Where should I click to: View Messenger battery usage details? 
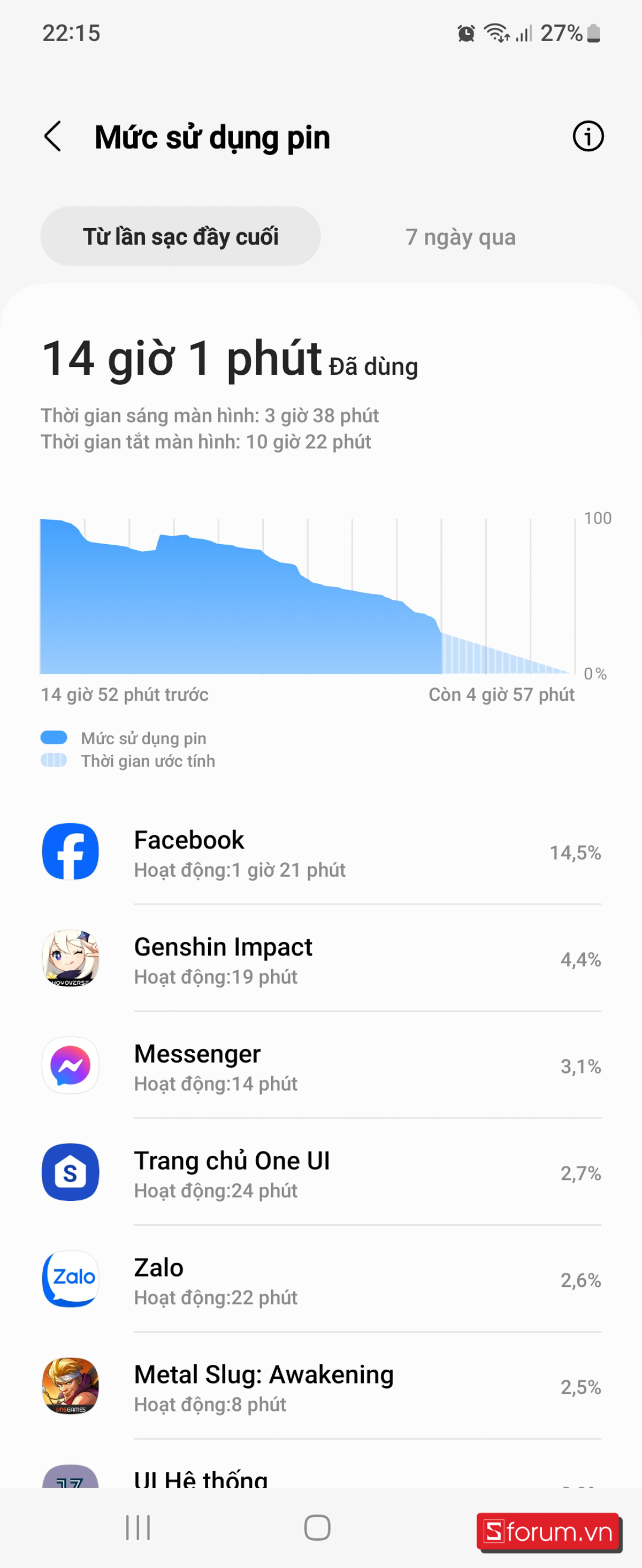click(x=321, y=1067)
